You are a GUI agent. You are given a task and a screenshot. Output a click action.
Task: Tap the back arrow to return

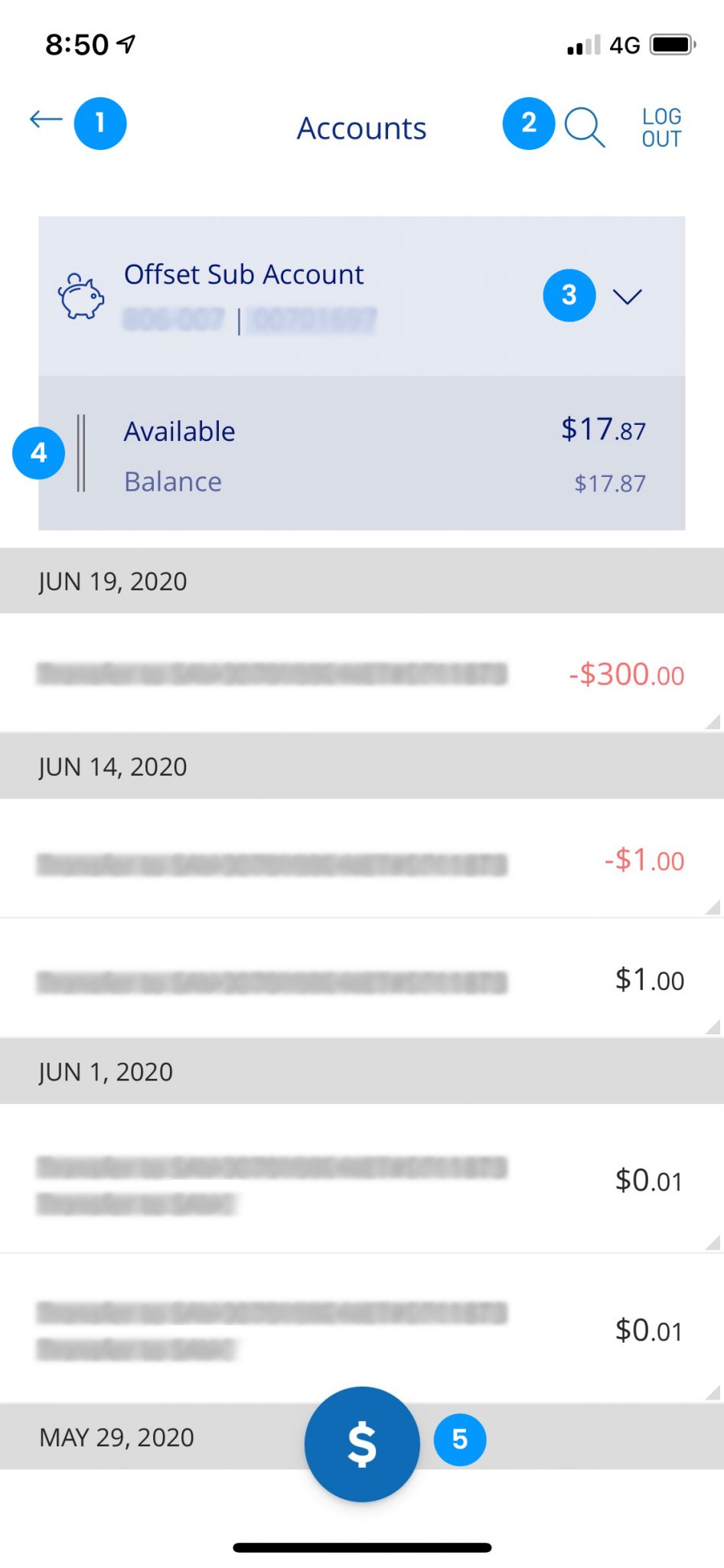pos(44,120)
